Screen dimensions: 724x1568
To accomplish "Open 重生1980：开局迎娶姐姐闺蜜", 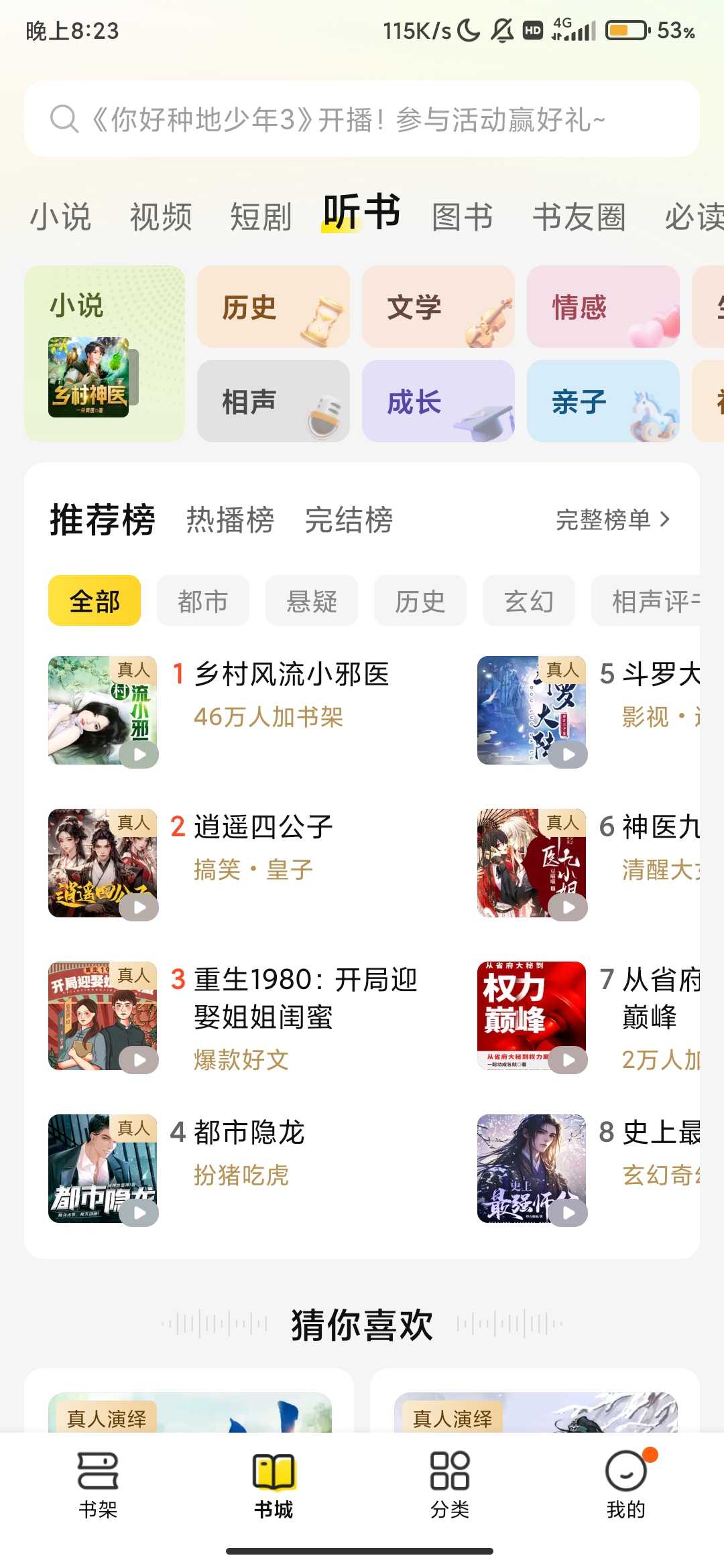I will 305,998.
